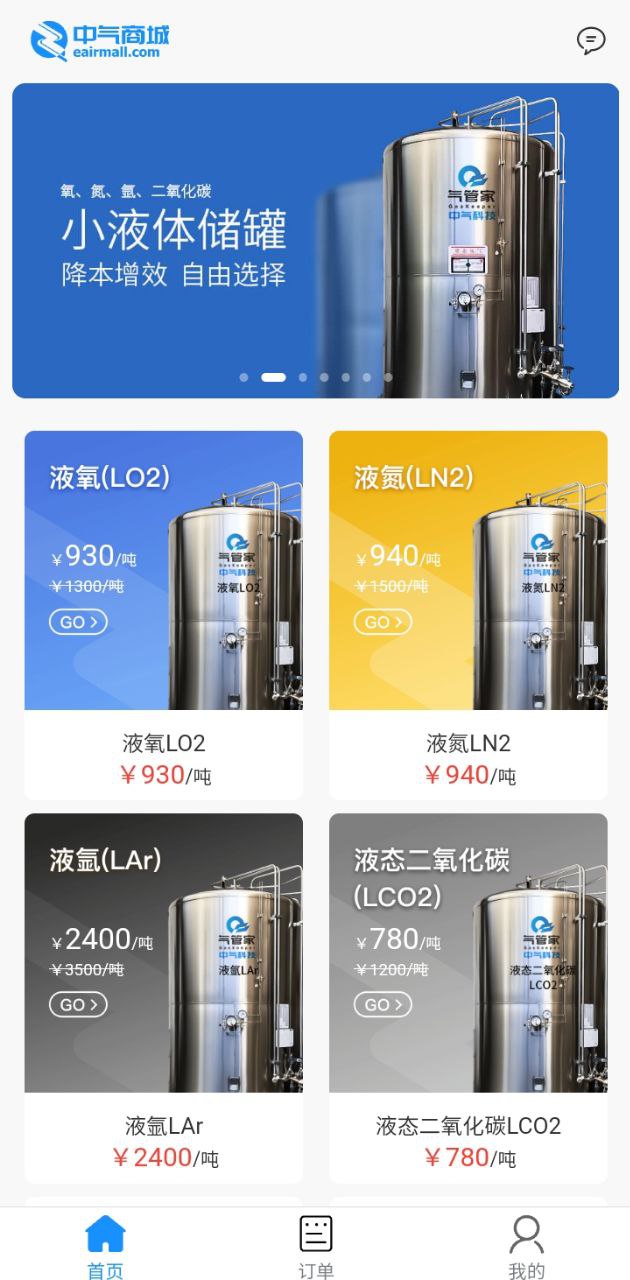Open the messages chat icon
Screen dimensions: 630x1280
click(x=591, y=40)
